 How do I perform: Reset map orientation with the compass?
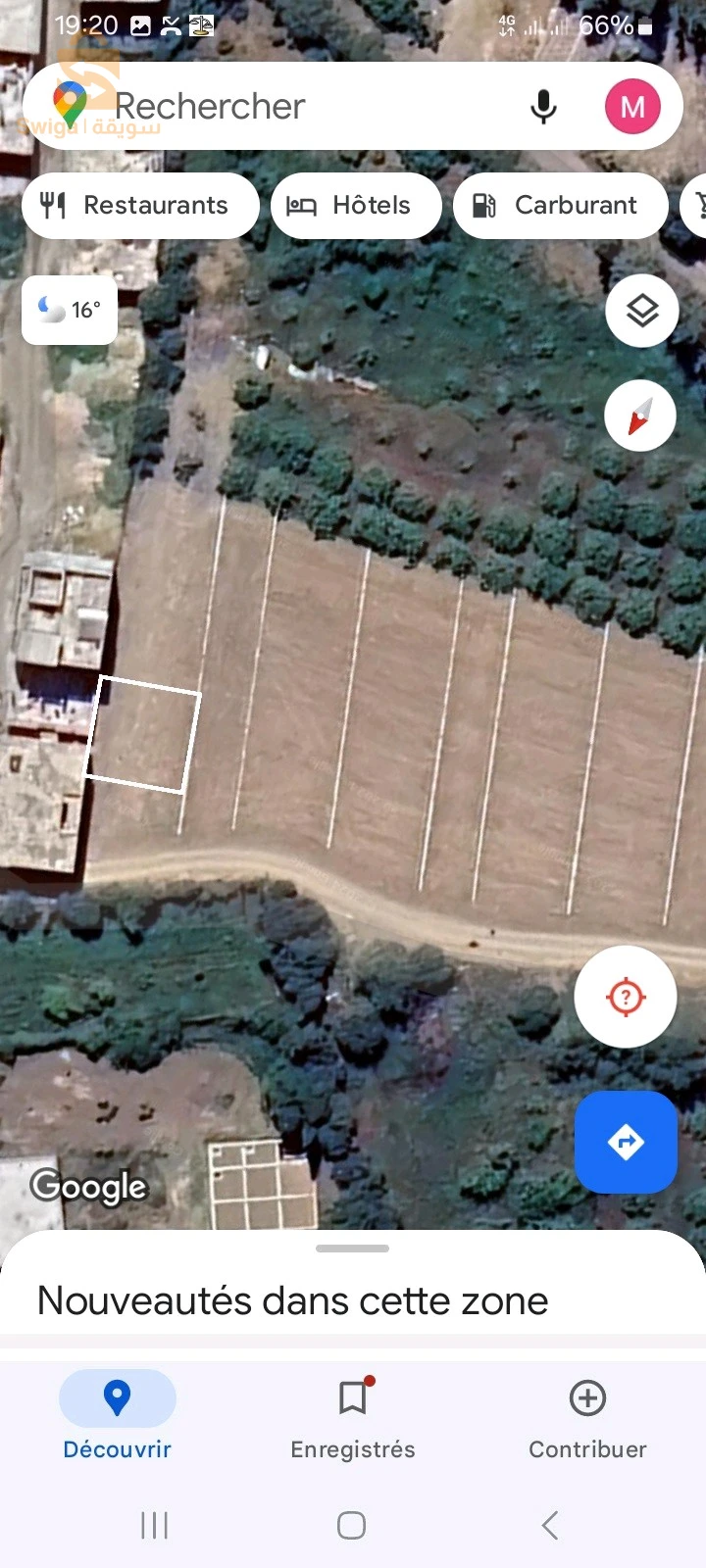click(x=640, y=416)
